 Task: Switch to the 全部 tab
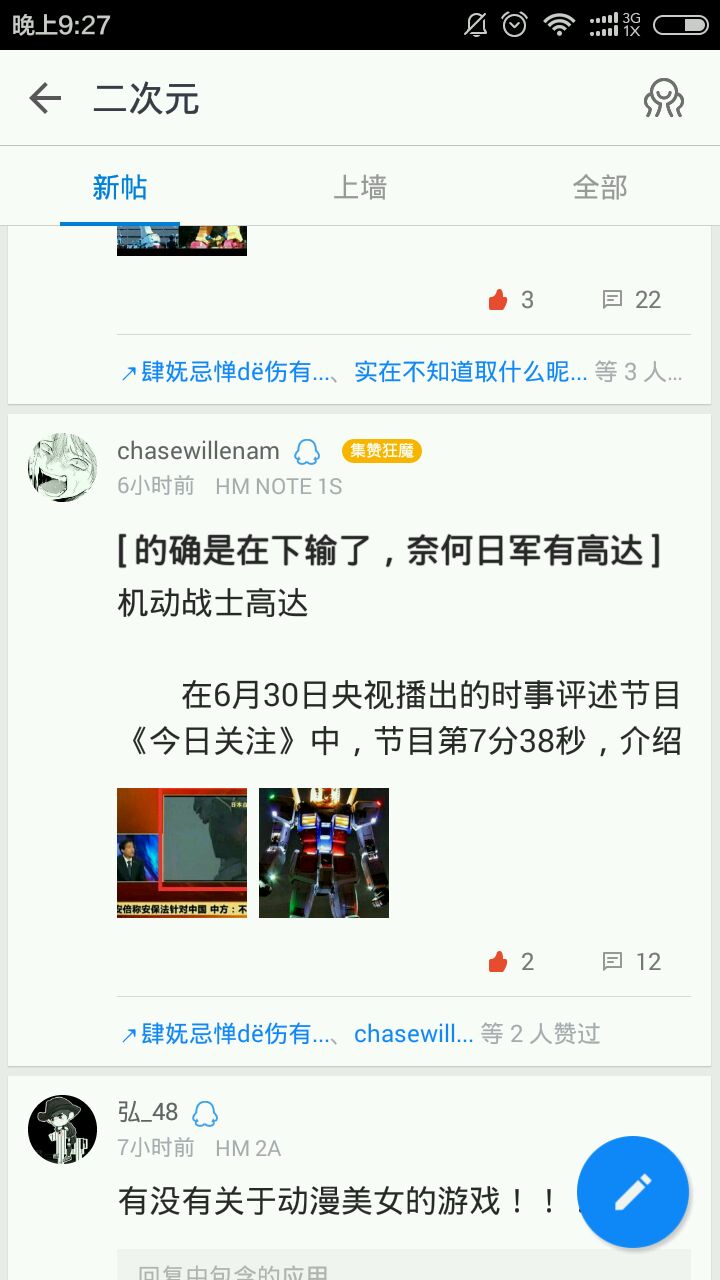[x=600, y=187]
